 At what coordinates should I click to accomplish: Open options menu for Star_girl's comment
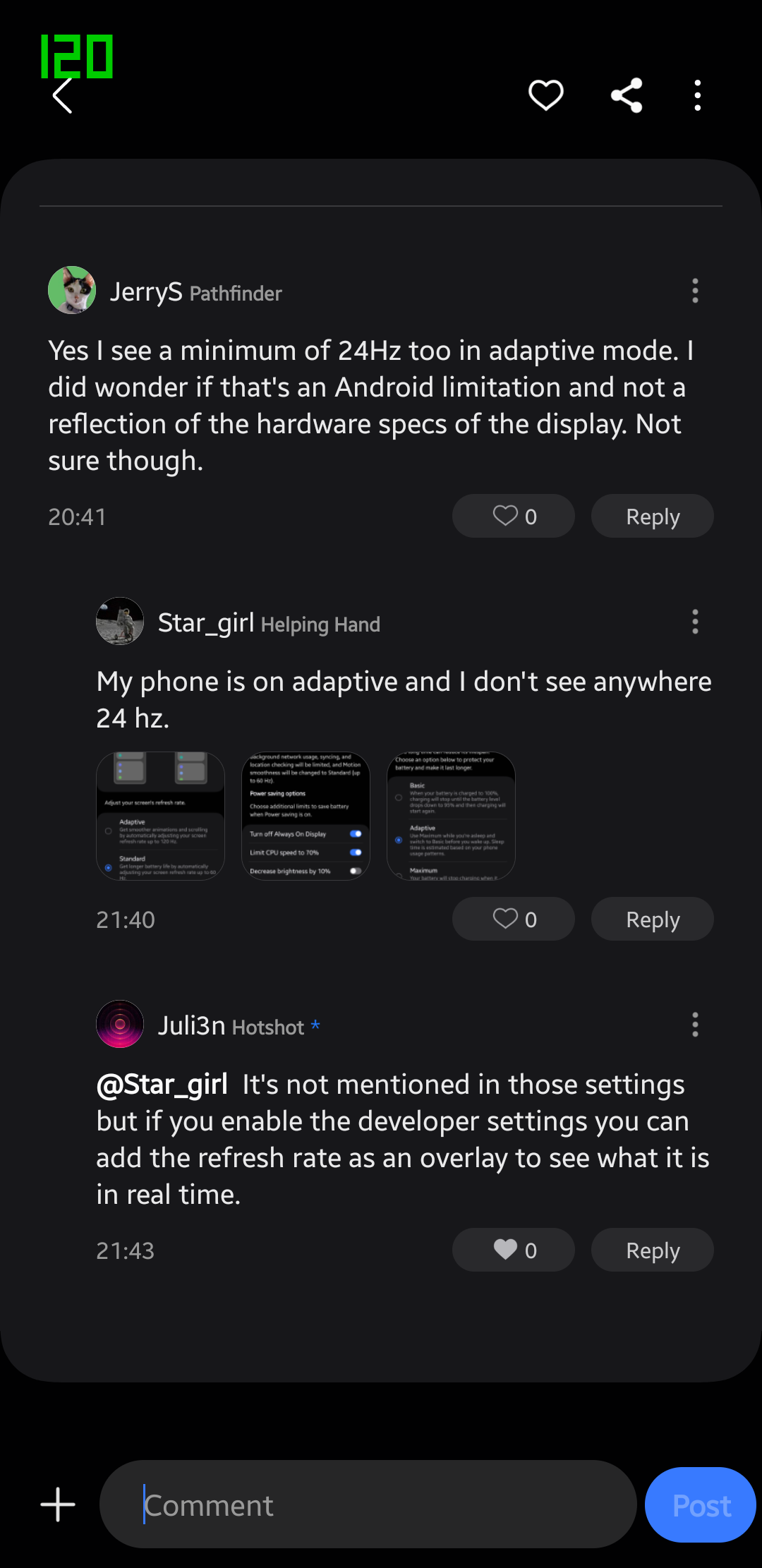(695, 622)
